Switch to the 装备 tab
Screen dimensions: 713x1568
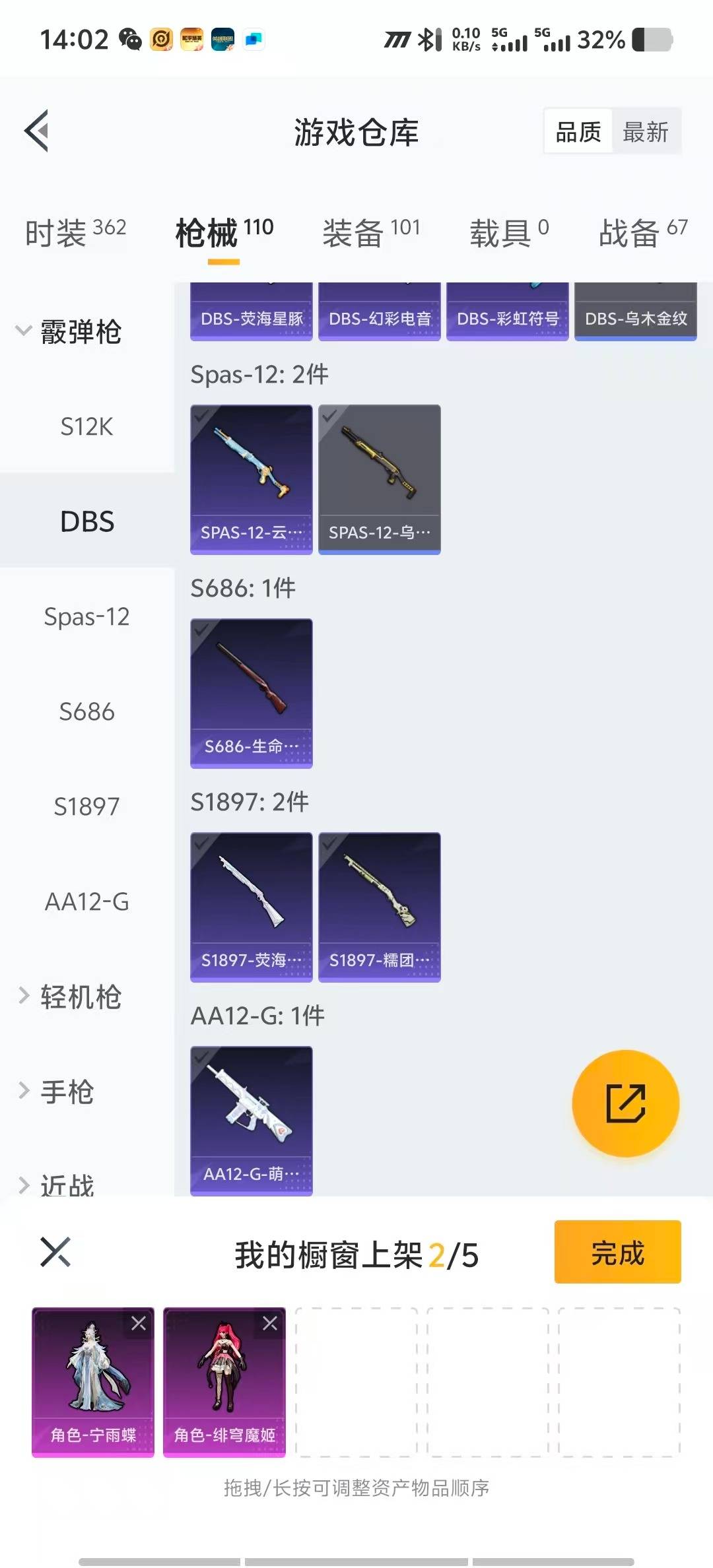pos(370,232)
